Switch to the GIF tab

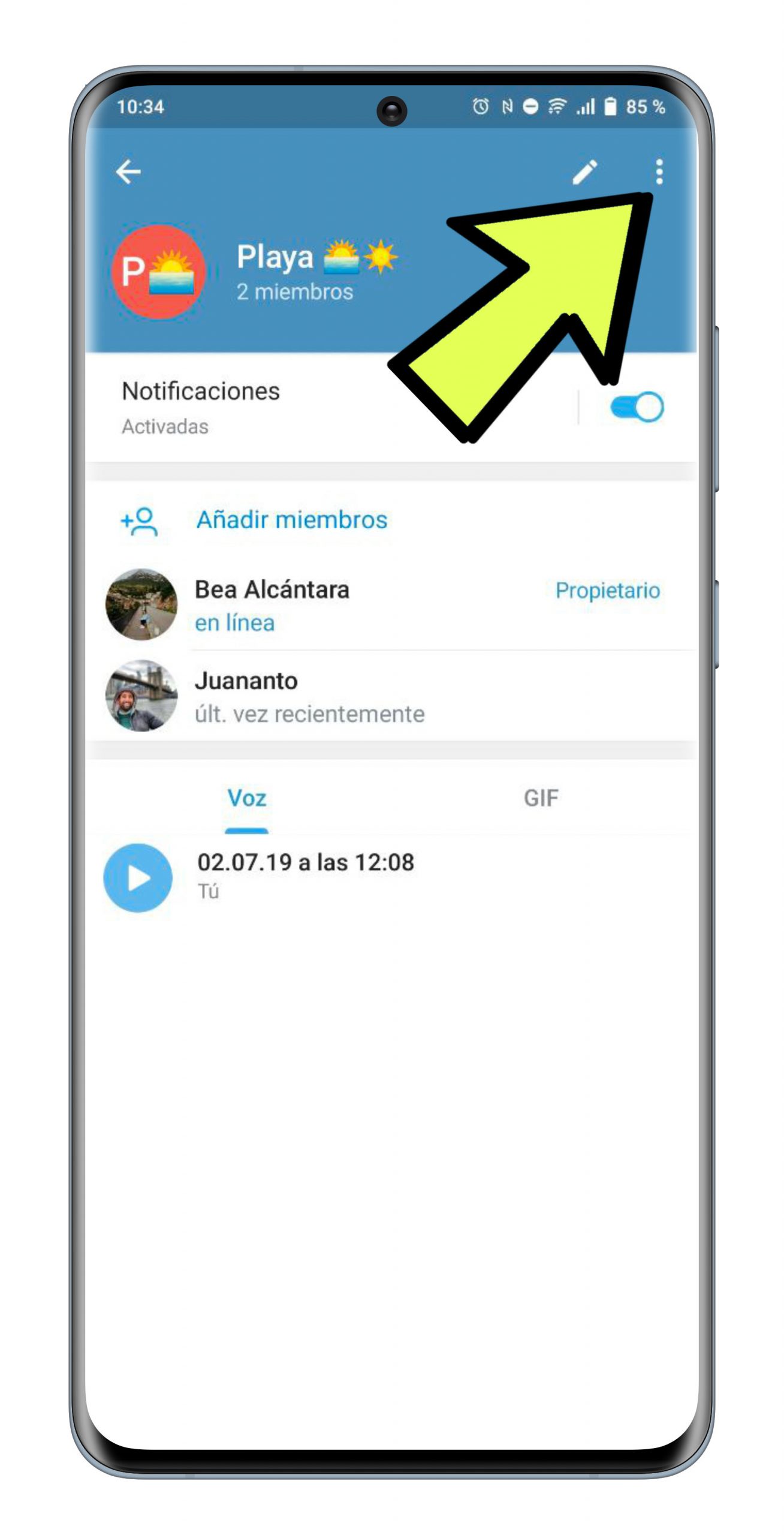tap(541, 799)
